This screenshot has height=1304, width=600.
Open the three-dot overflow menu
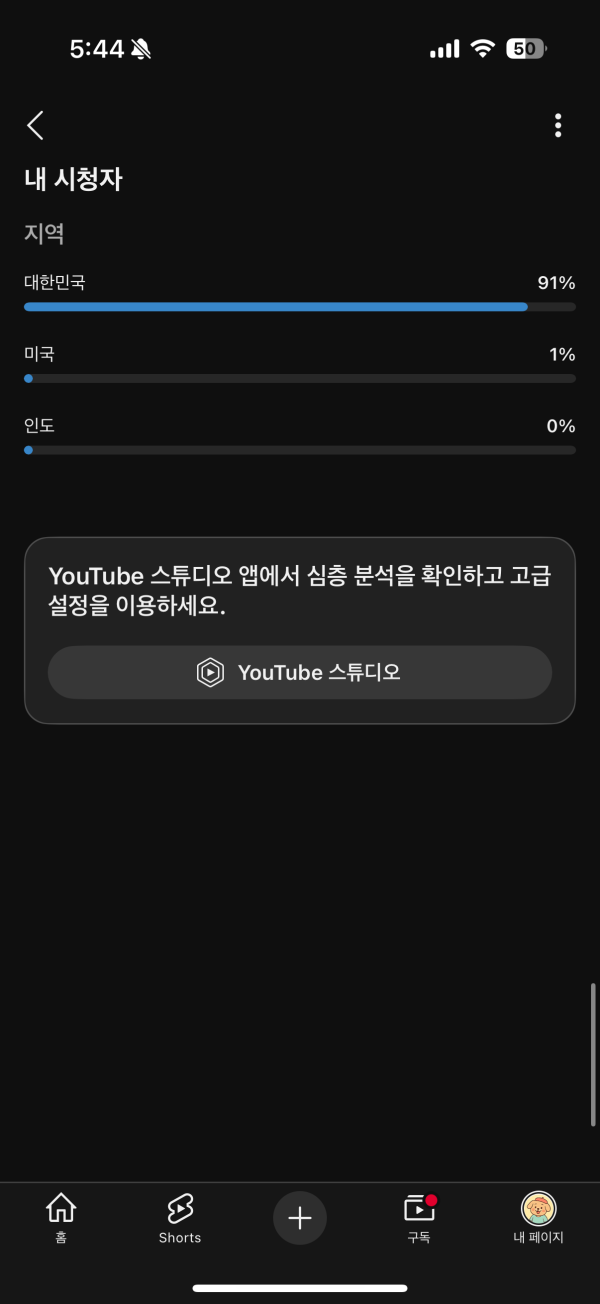[557, 125]
